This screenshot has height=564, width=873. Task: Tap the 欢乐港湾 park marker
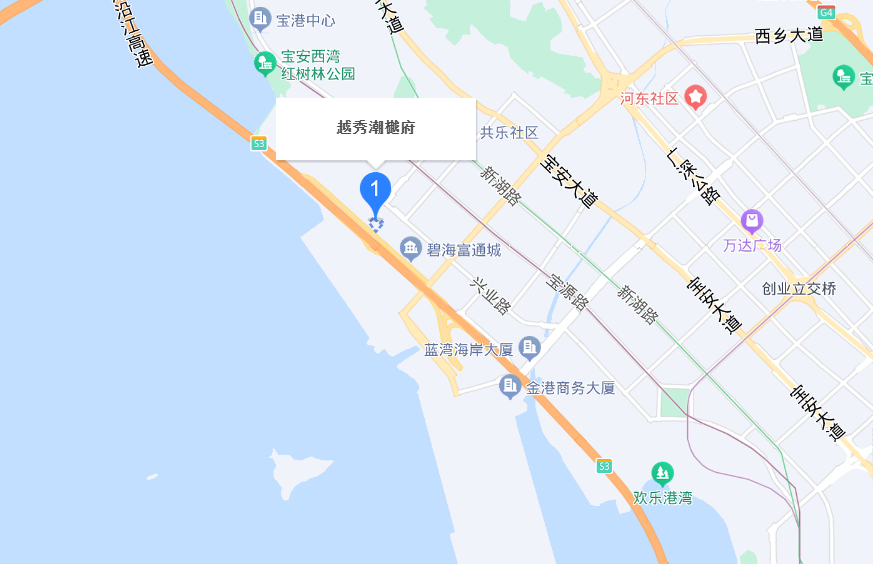pos(661,472)
